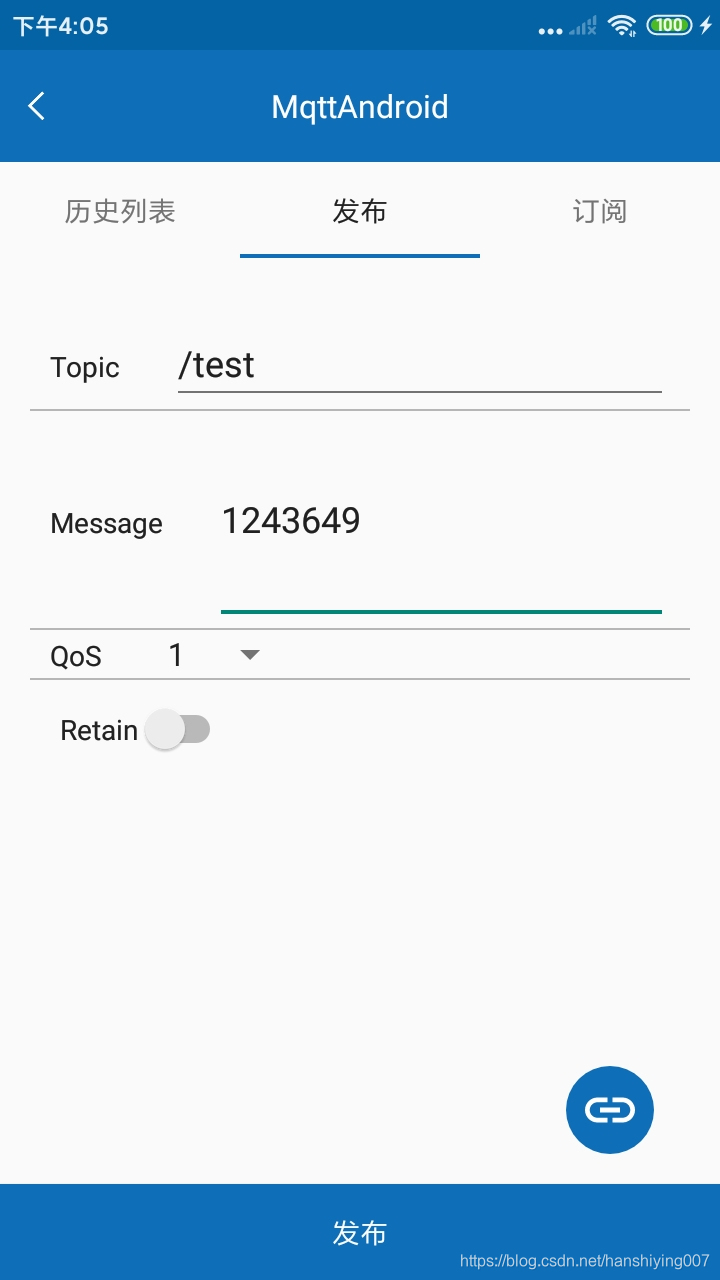Navigate back using the back arrow
The height and width of the screenshot is (1280, 720).
pyautogui.click(x=36, y=106)
